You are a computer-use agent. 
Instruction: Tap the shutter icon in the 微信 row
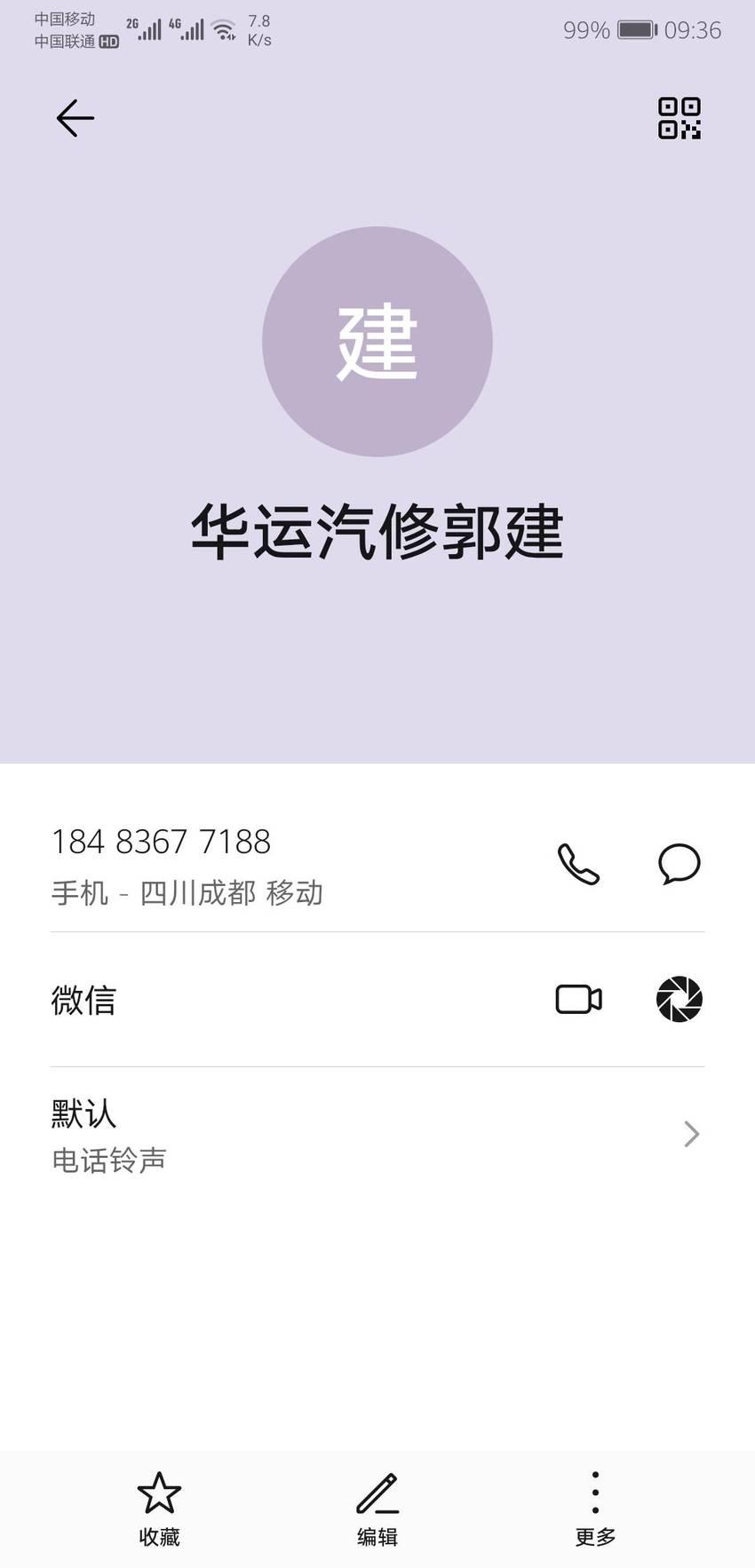point(679,1000)
